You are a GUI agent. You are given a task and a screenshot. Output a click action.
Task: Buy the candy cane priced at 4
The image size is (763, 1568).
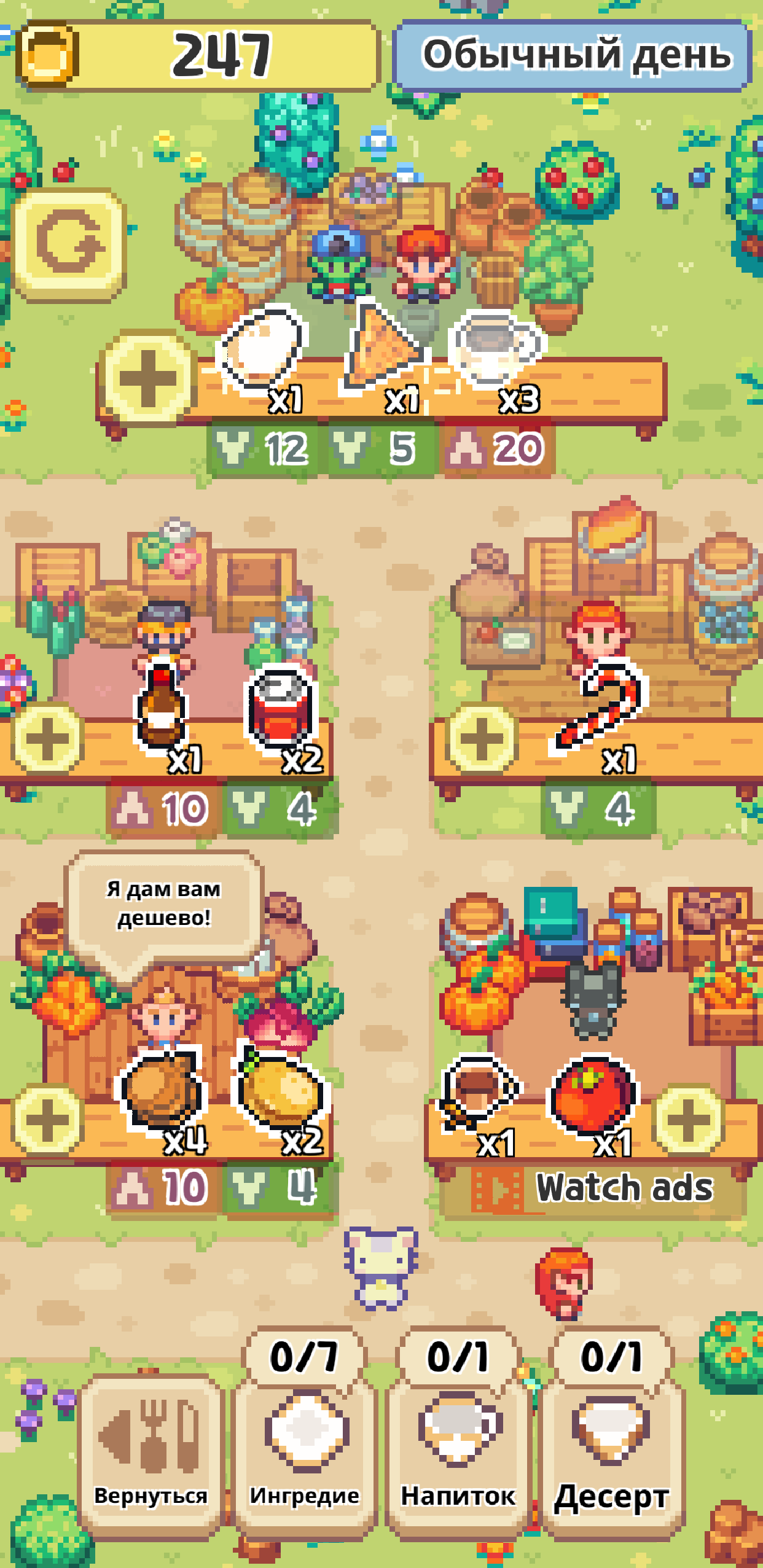coord(600,706)
